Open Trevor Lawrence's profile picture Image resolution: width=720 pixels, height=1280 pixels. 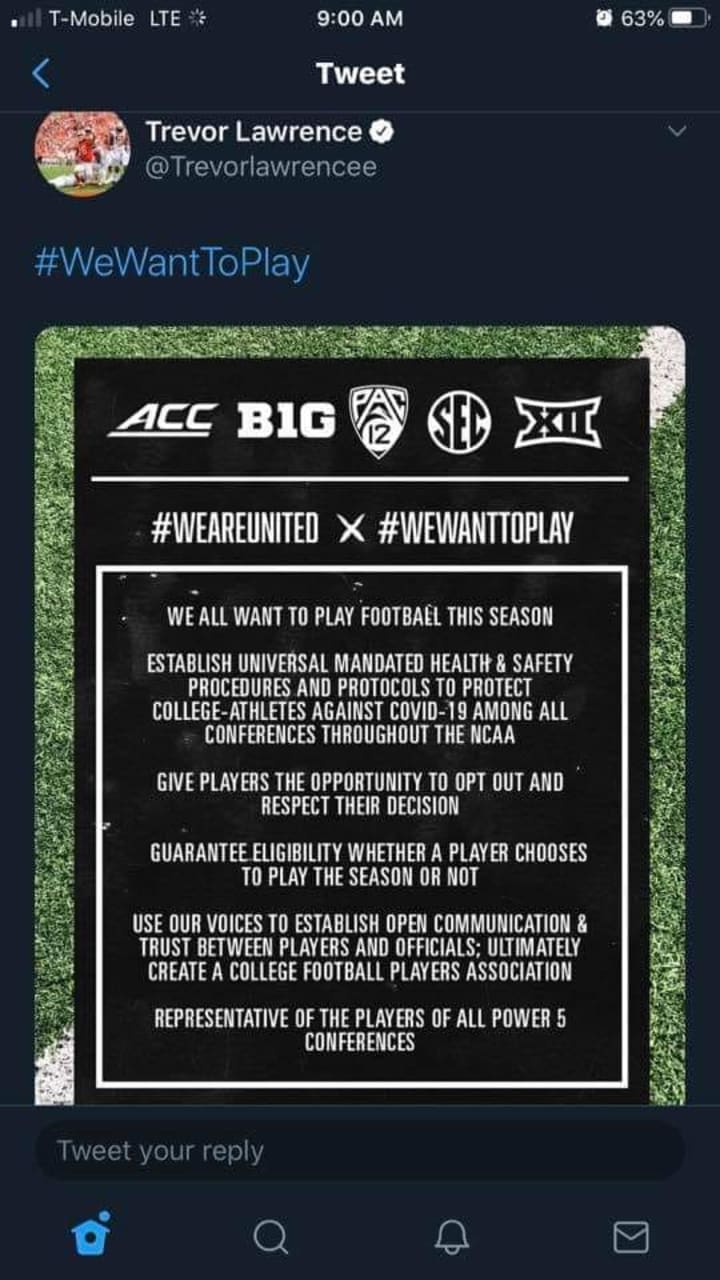(x=82, y=152)
